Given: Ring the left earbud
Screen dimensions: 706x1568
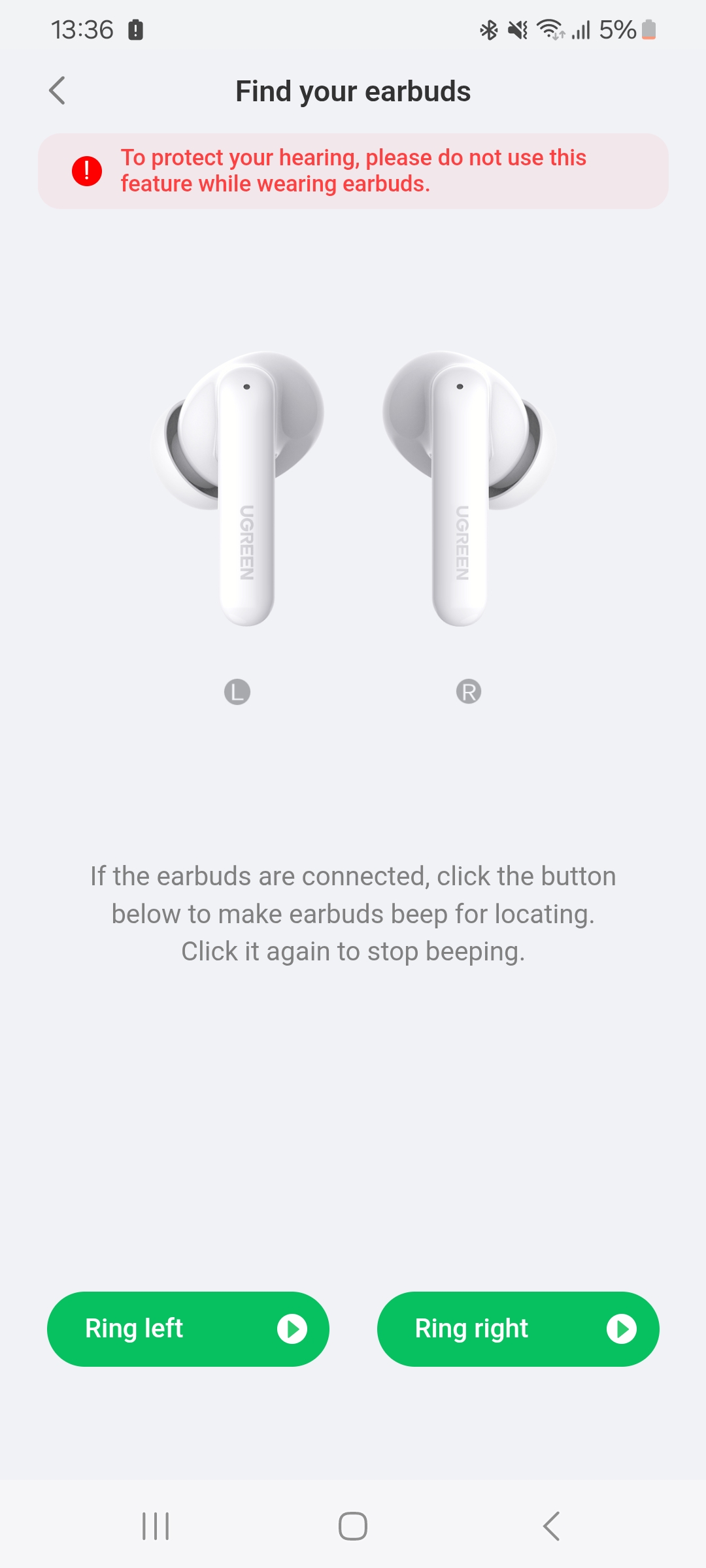Looking at the screenshot, I should [x=188, y=1329].
